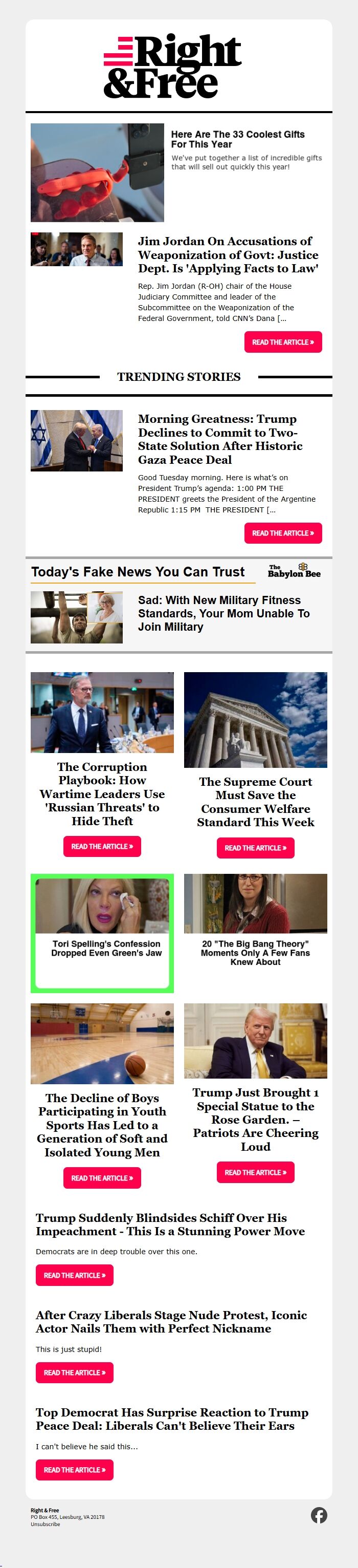The width and height of the screenshot is (358, 1568).
Task: Read the Jim Jordan article
Action: tap(283, 342)
